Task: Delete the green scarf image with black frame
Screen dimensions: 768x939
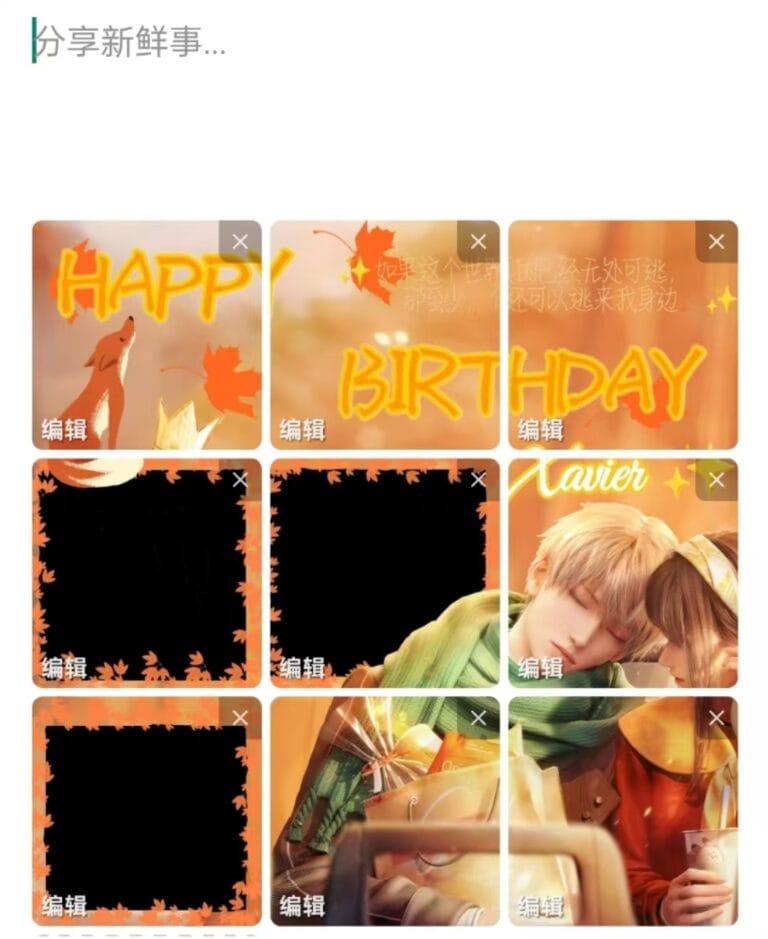Action: (478, 480)
